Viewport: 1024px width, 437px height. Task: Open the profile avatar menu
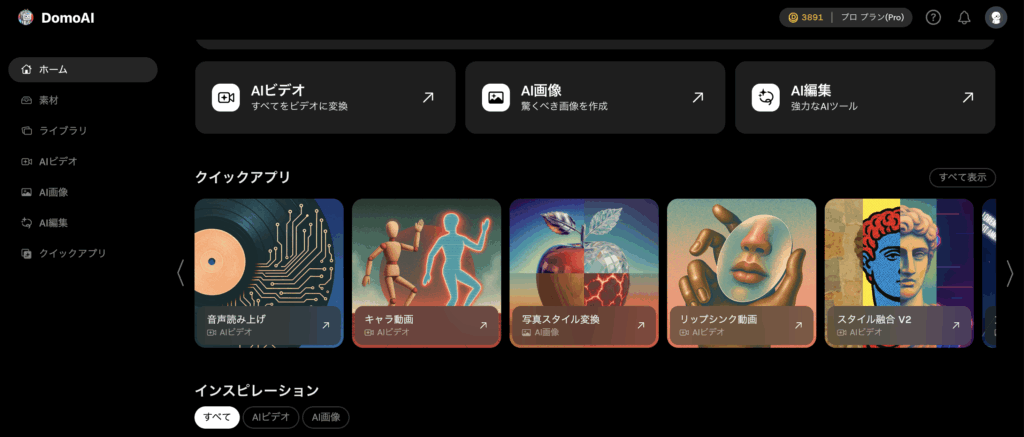[995, 17]
